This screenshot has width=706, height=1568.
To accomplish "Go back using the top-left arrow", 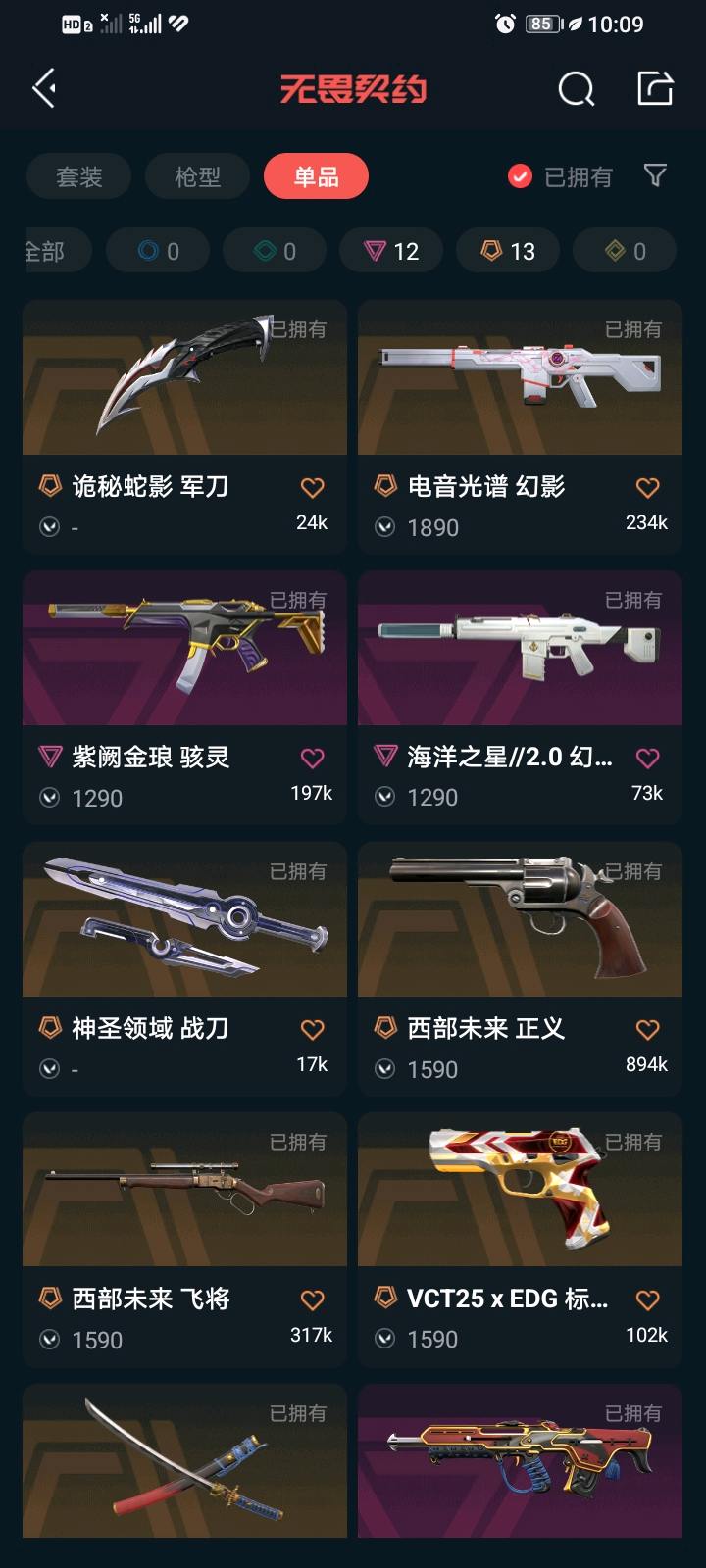I will click(x=45, y=89).
